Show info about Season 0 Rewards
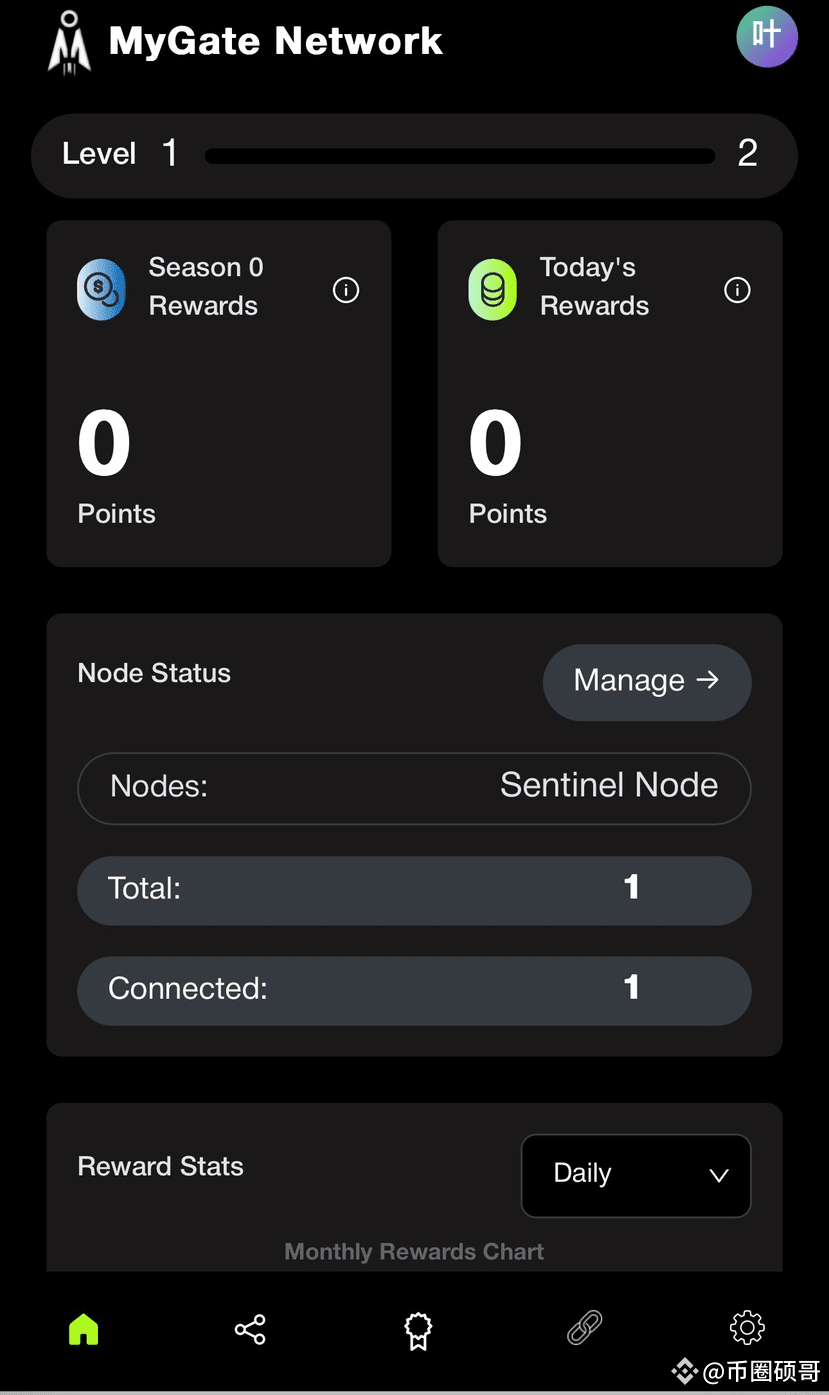829x1395 pixels. click(x=346, y=290)
